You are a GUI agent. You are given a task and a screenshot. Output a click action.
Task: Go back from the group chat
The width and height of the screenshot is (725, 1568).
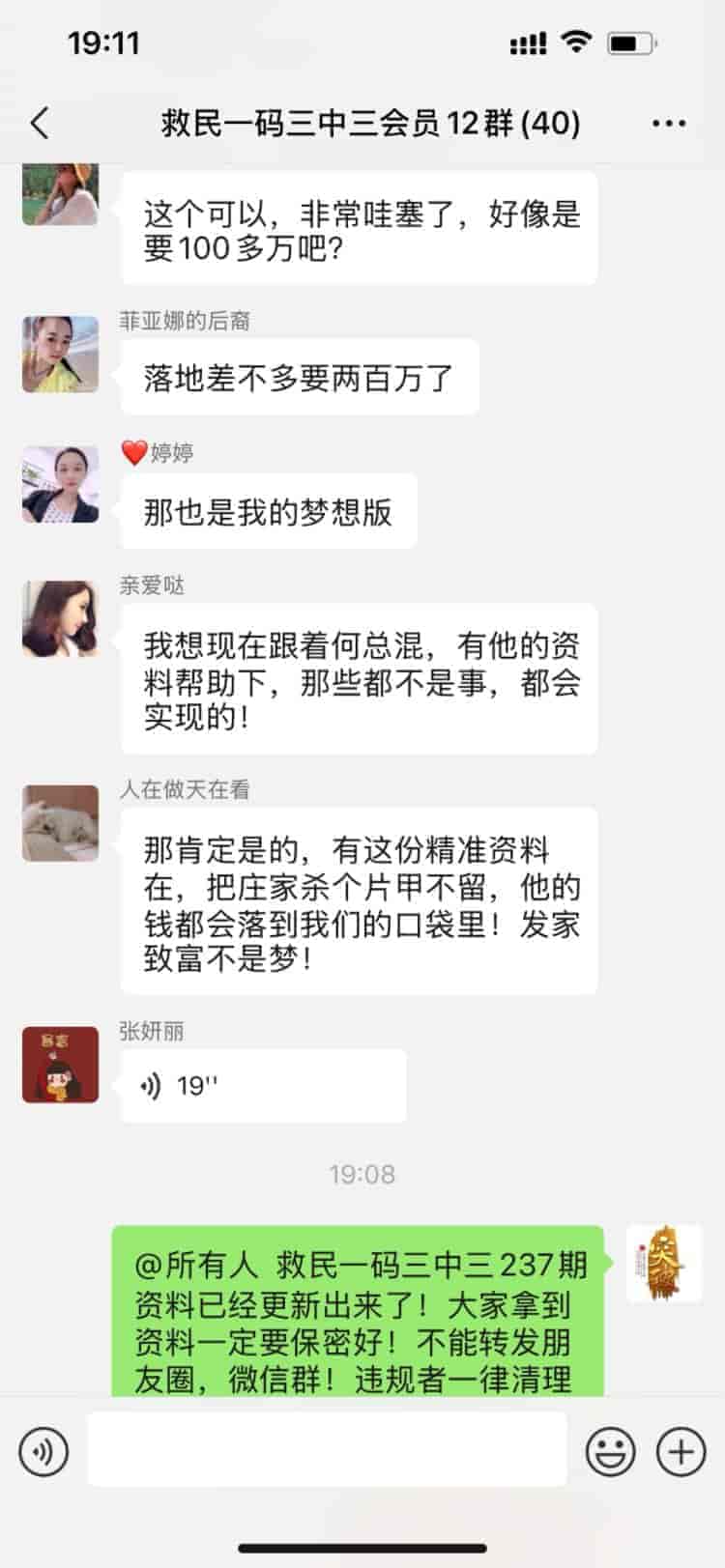pyautogui.click(x=40, y=124)
